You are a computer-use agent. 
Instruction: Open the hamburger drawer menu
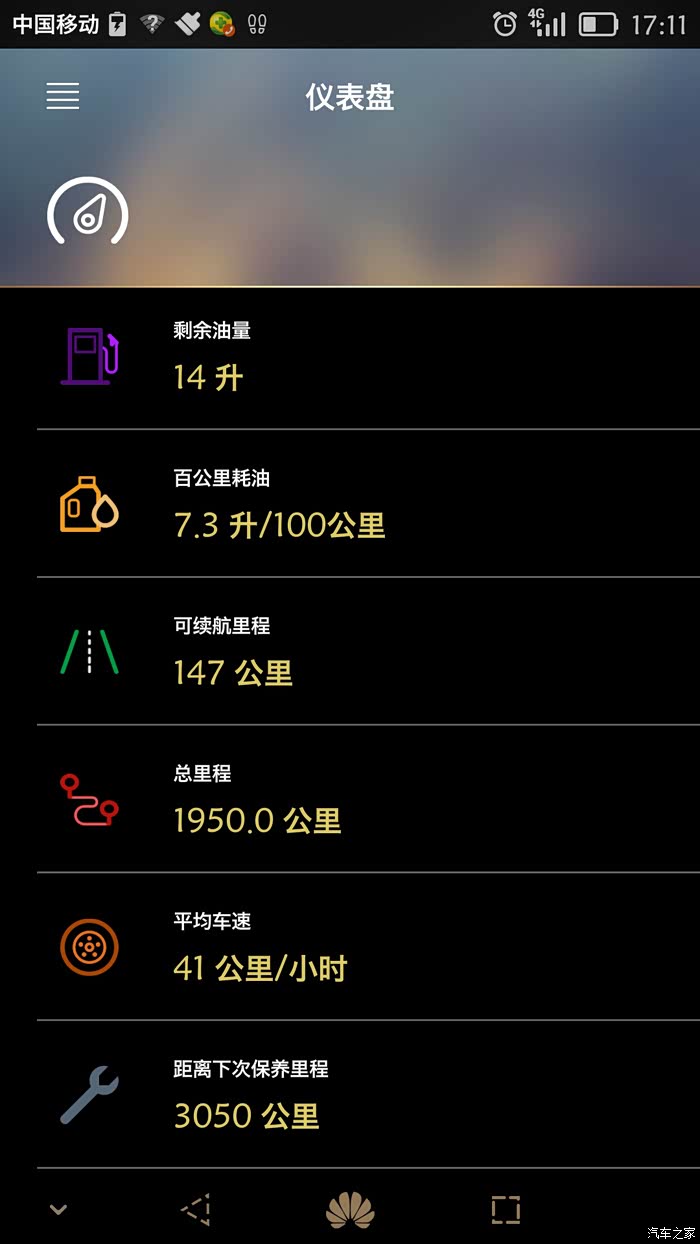[x=62, y=96]
